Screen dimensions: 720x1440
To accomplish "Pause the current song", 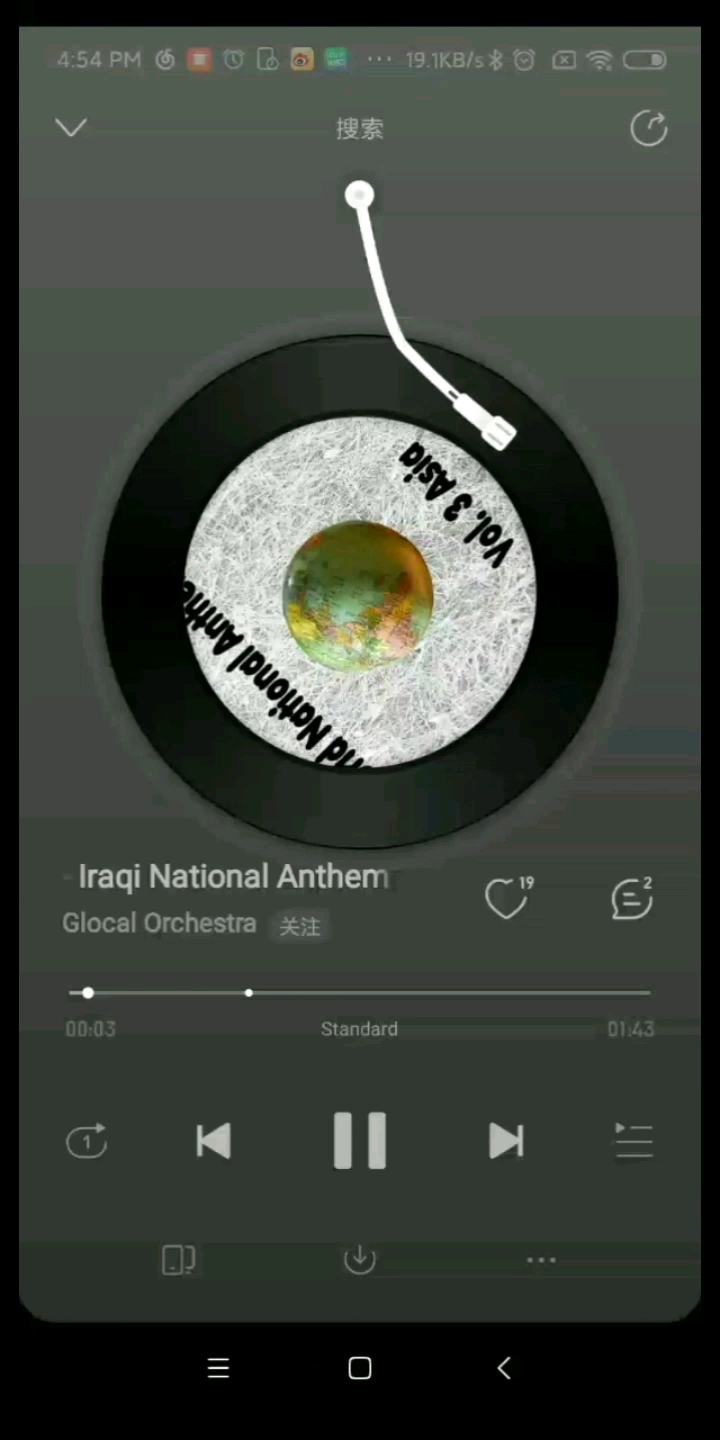I will [x=359, y=1141].
